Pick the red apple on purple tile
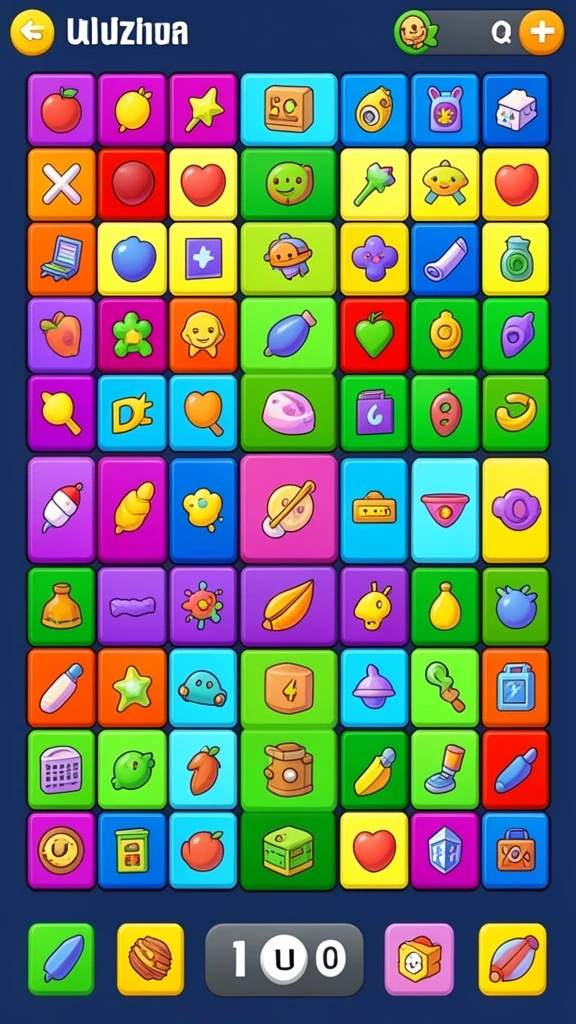The image size is (576, 1024). pos(61,110)
